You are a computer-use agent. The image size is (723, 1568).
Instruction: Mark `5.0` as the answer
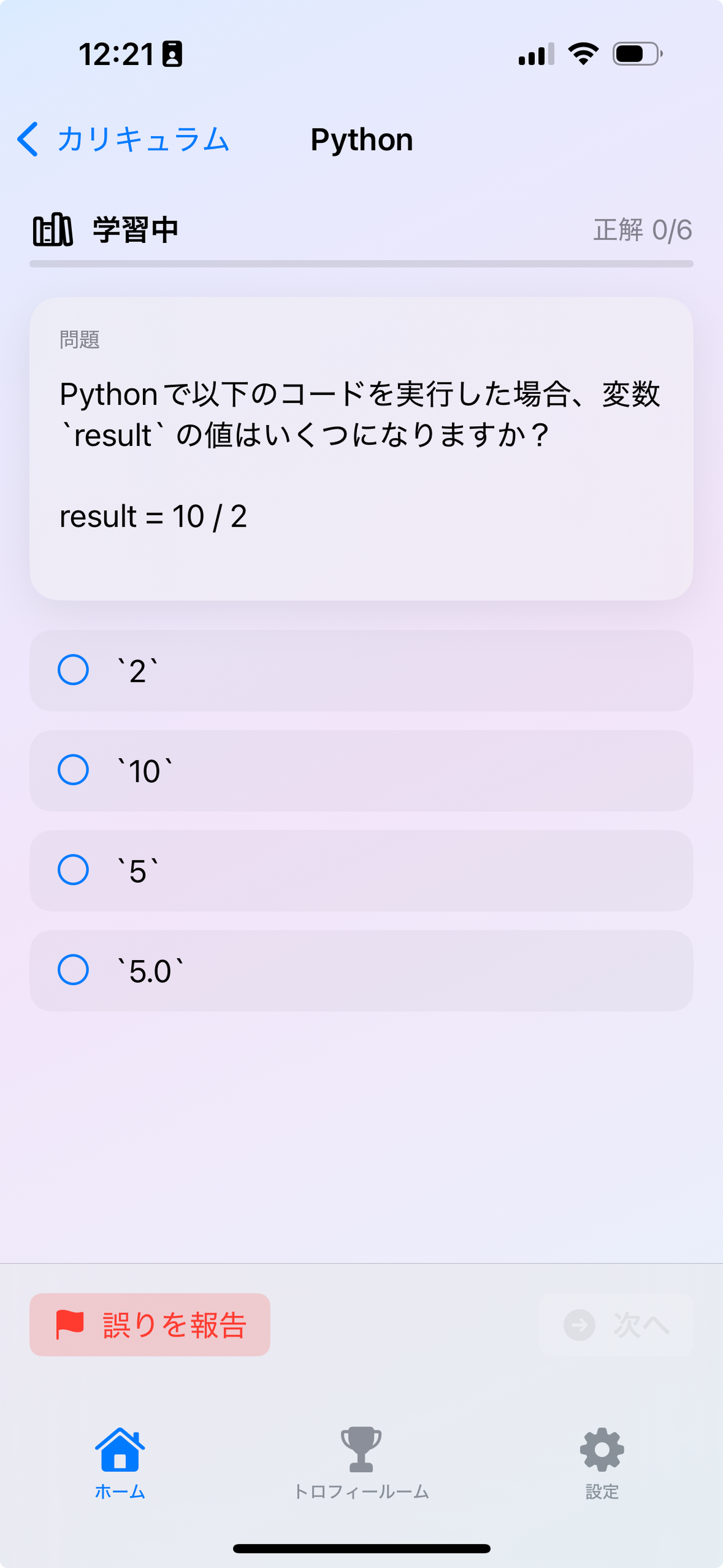pos(360,970)
